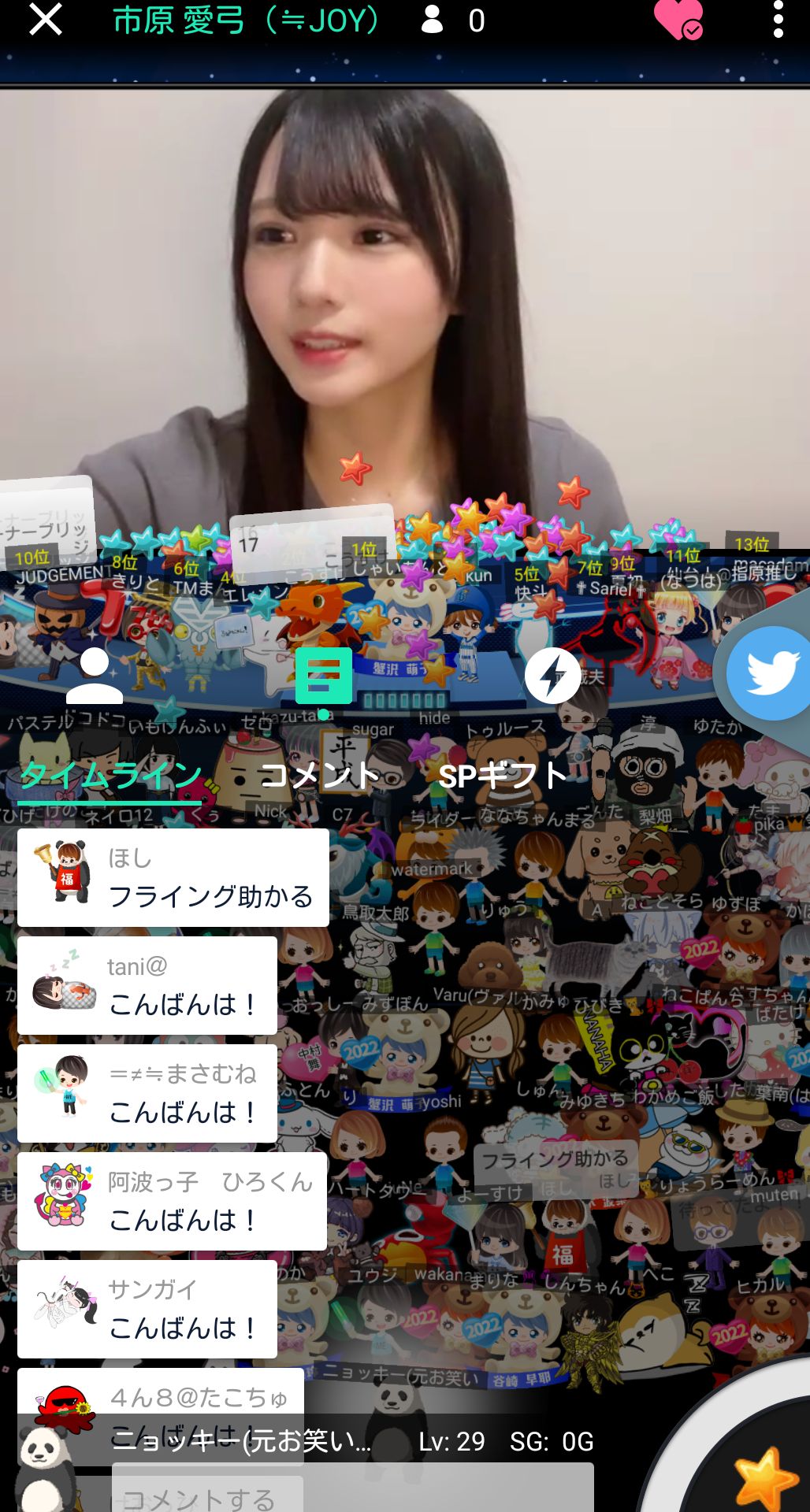This screenshot has height=1512, width=810.
Task: Switch to the SPギフト tab
Action: [x=503, y=776]
